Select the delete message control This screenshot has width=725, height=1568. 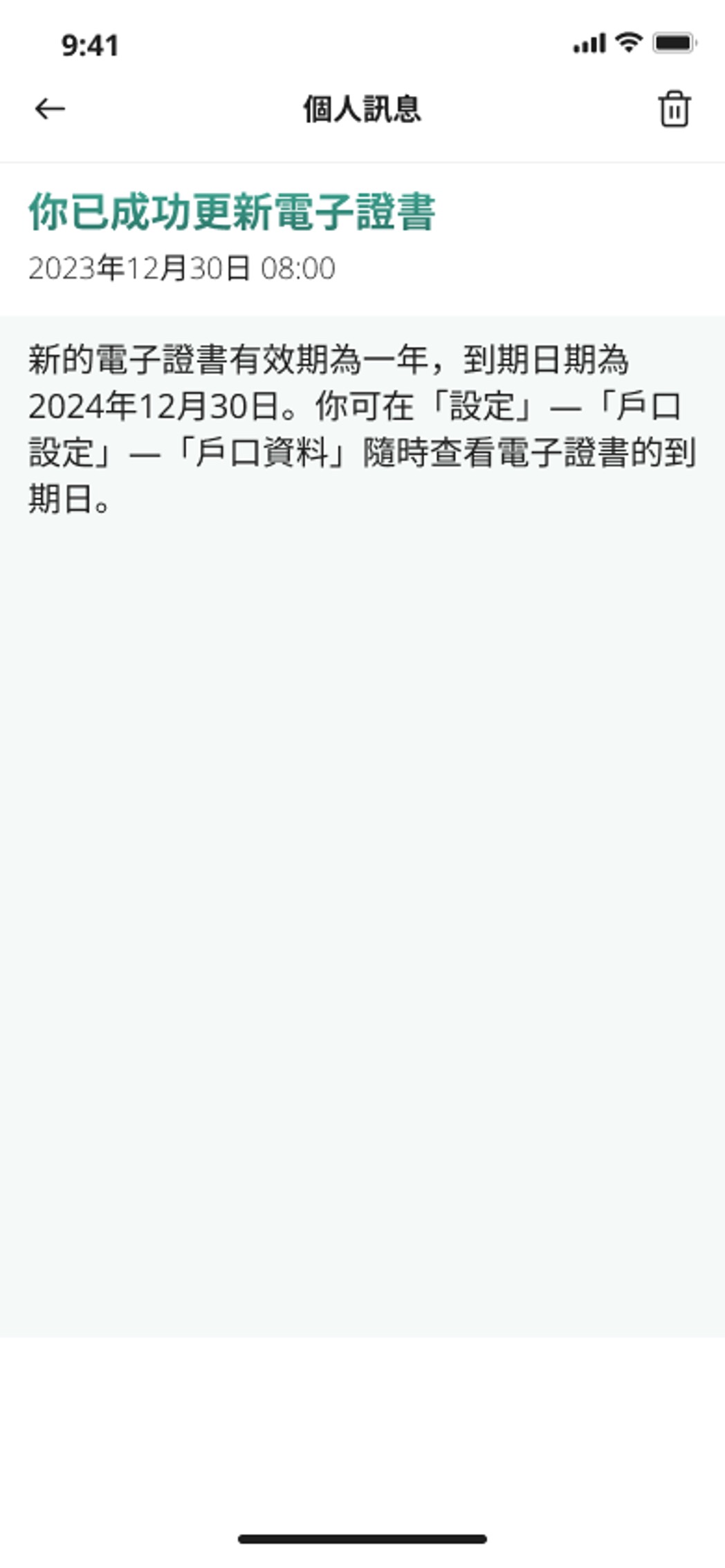click(674, 109)
